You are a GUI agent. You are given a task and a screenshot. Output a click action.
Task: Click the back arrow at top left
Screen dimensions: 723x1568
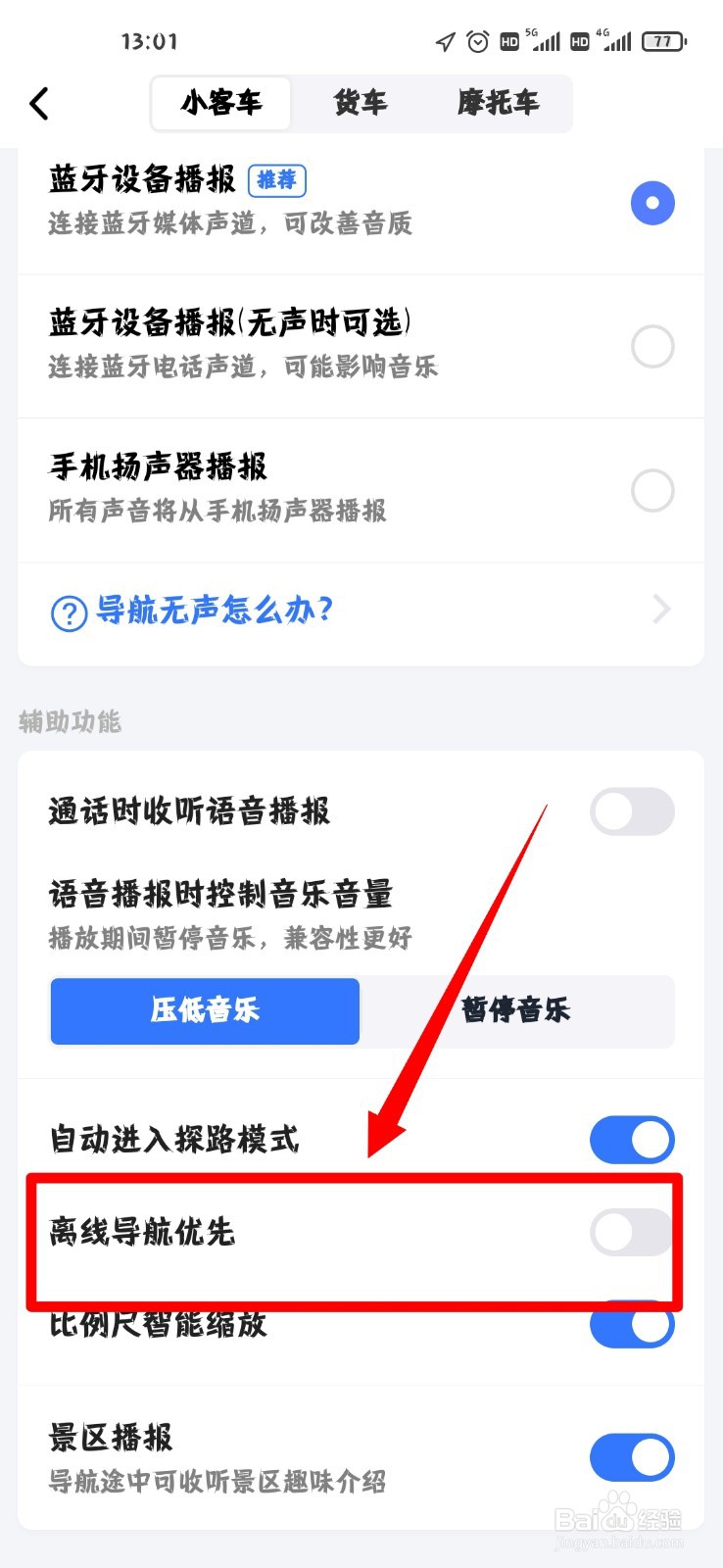point(39,102)
